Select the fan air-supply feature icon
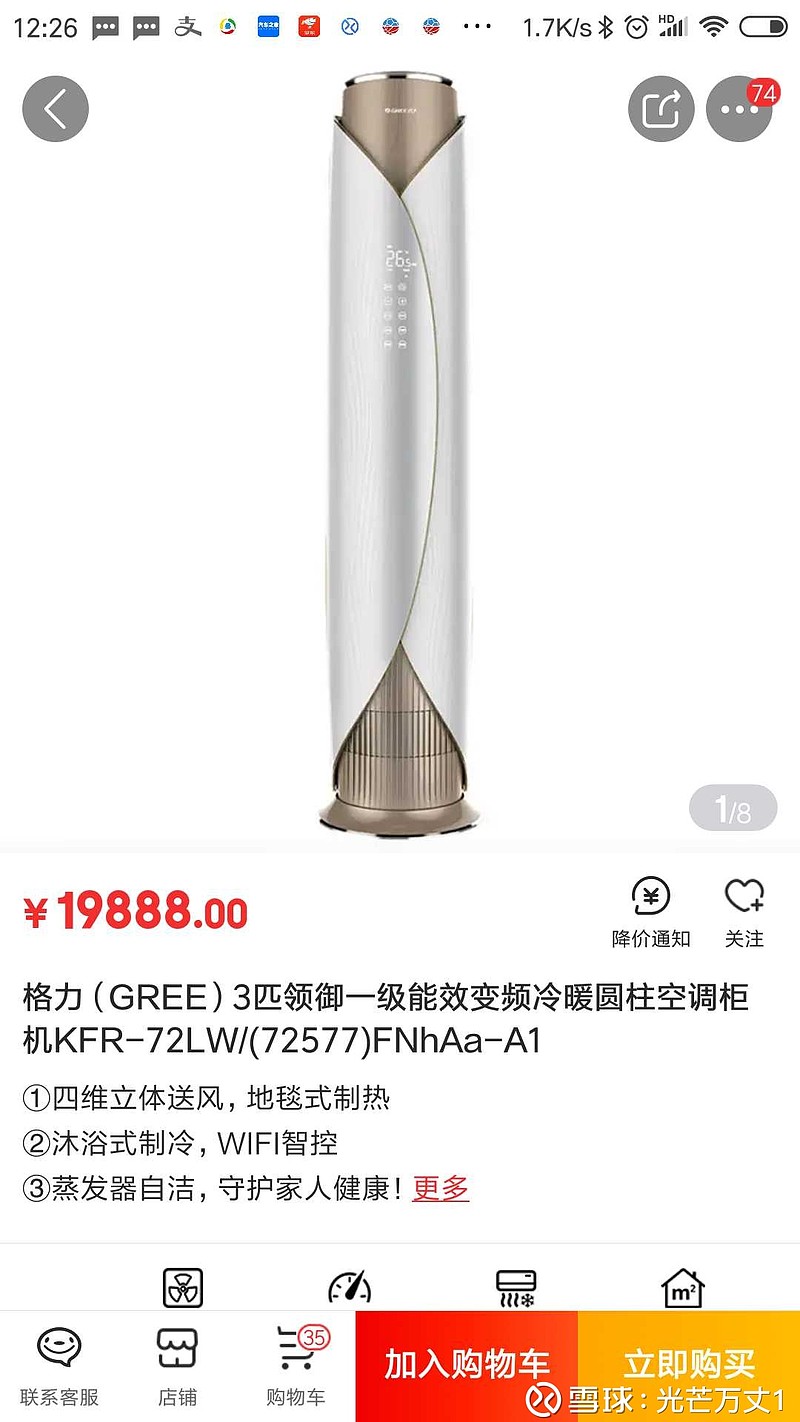The height and width of the screenshot is (1422, 800). point(180,1288)
